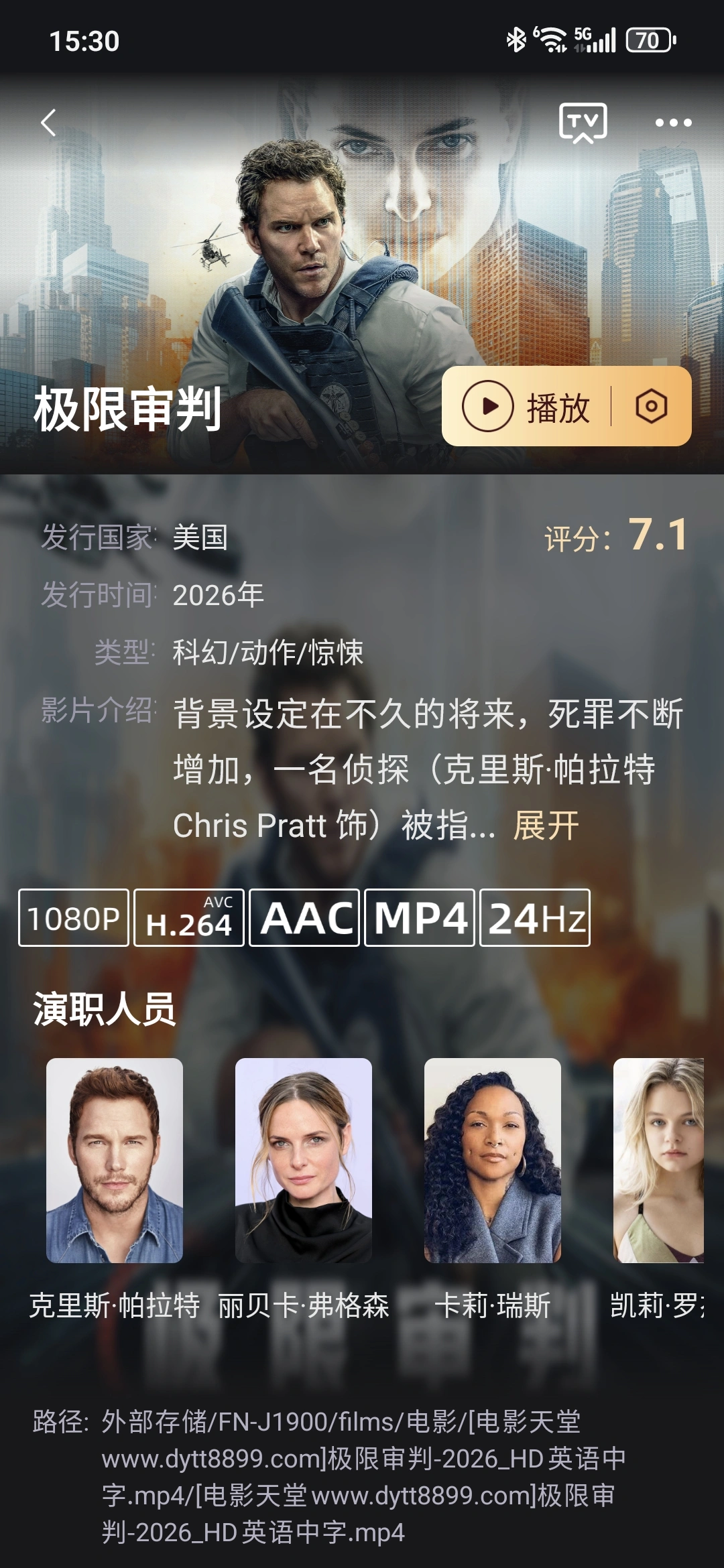Open playback settings next to 播放
Viewport: 724px width, 1568px height.
click(x=651, y=407)
